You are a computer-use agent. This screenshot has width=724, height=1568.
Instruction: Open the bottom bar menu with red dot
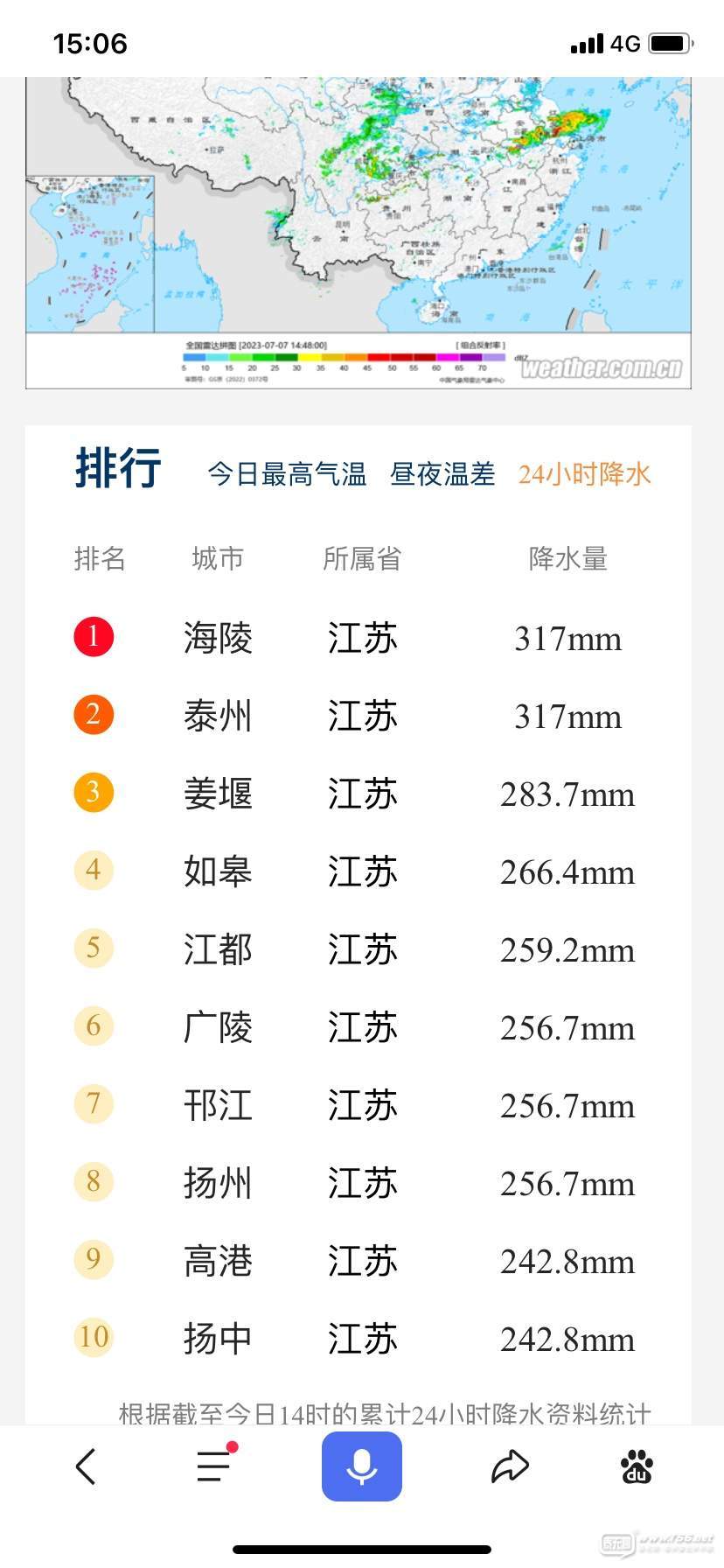tap(214, 1466)
